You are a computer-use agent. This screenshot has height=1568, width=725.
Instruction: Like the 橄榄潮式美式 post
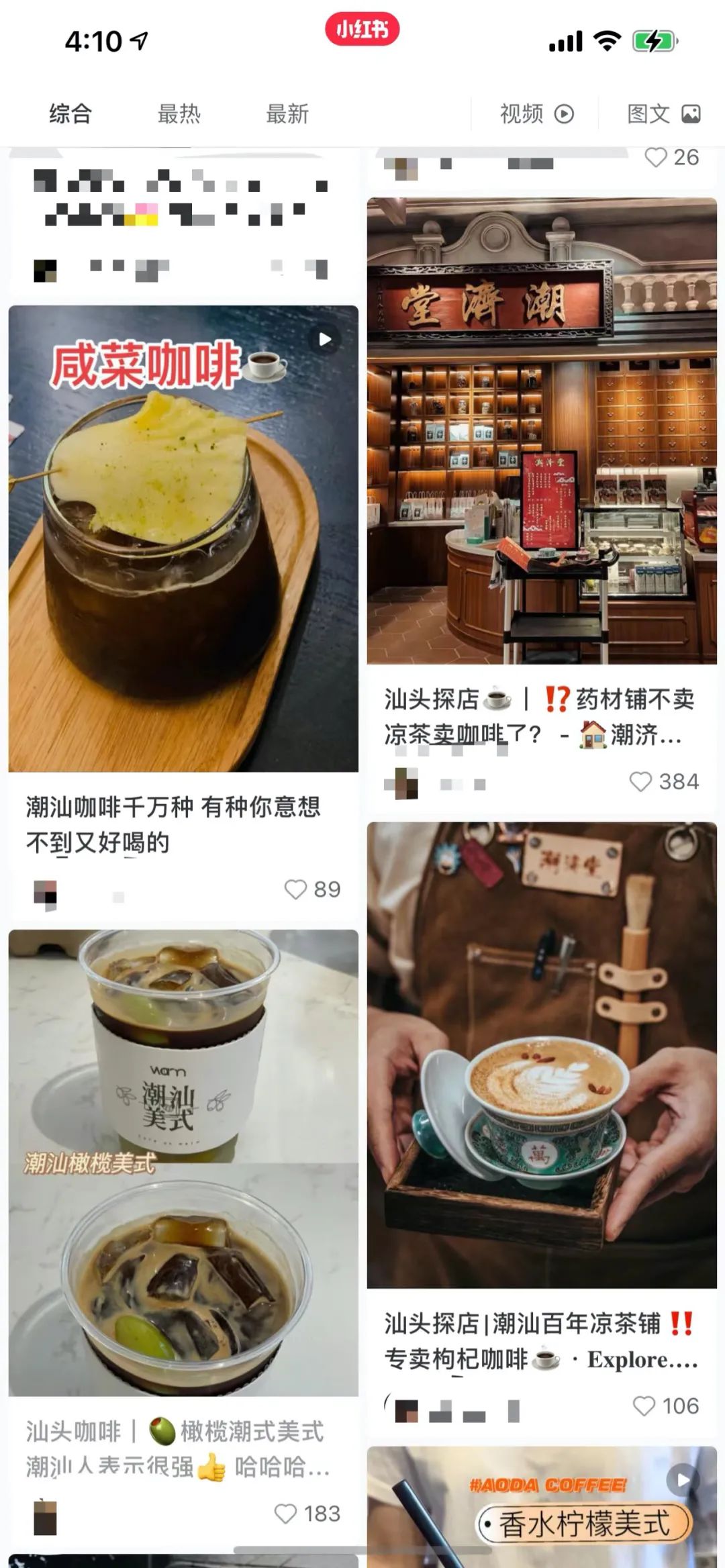tap(287, 1514)
